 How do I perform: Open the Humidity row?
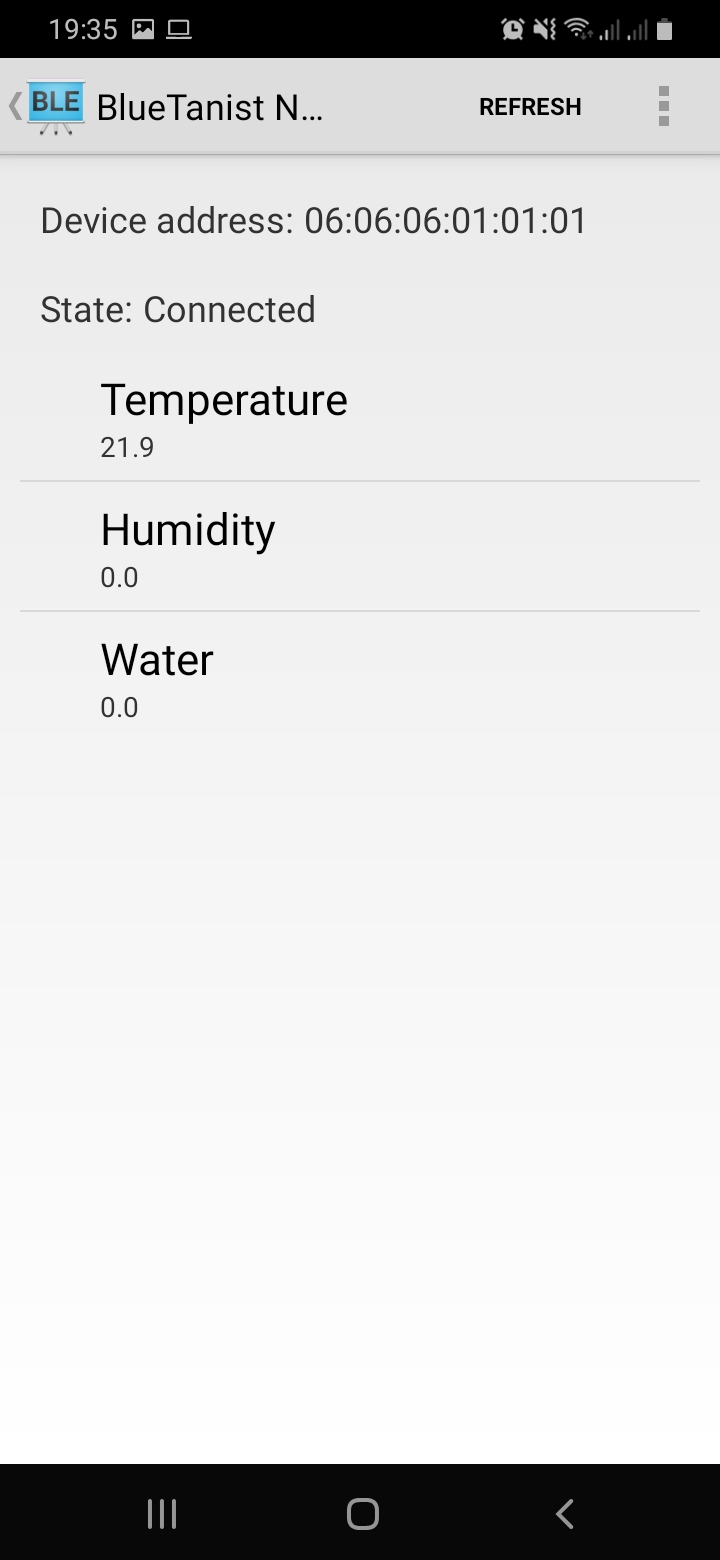360,548
